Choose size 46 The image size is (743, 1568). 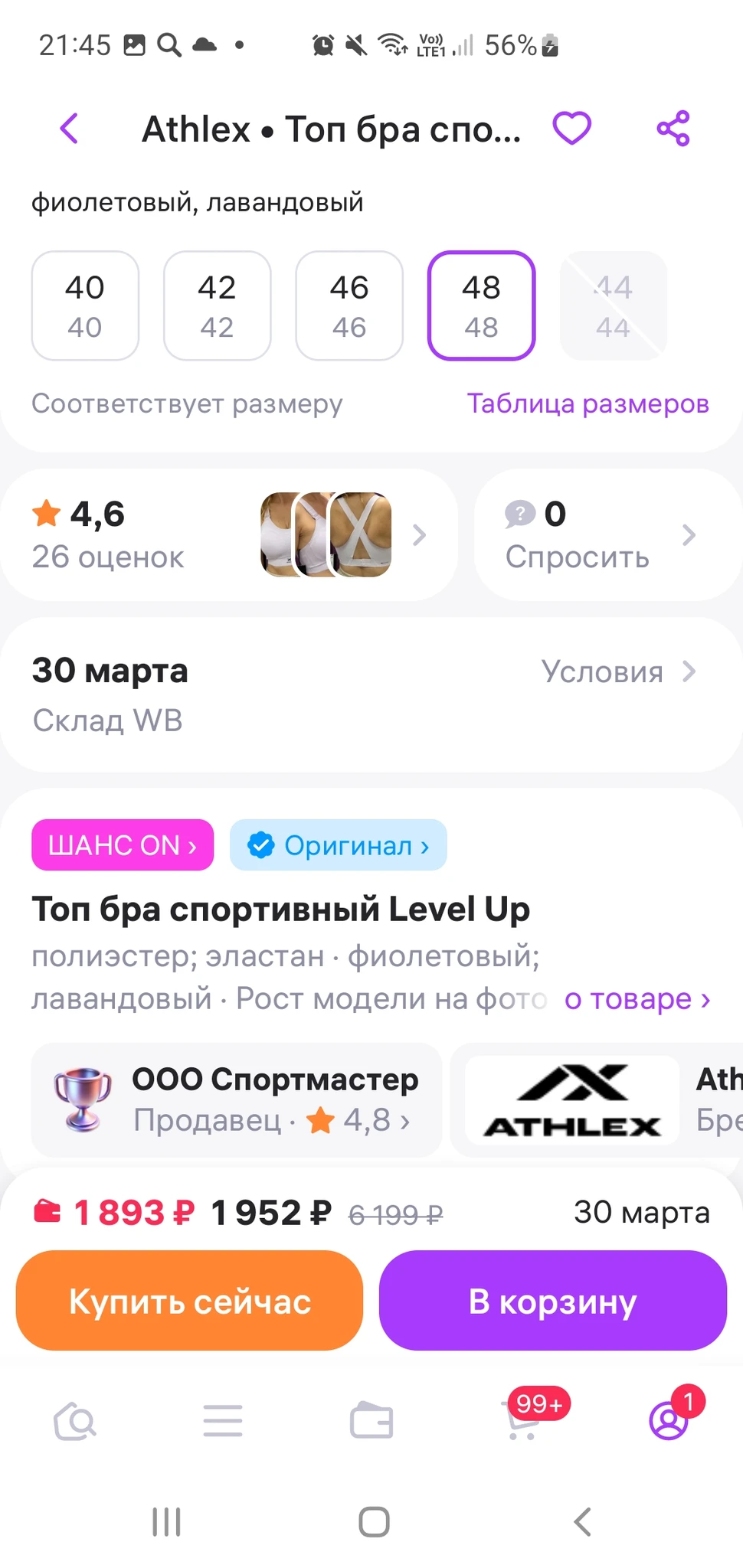349,305
